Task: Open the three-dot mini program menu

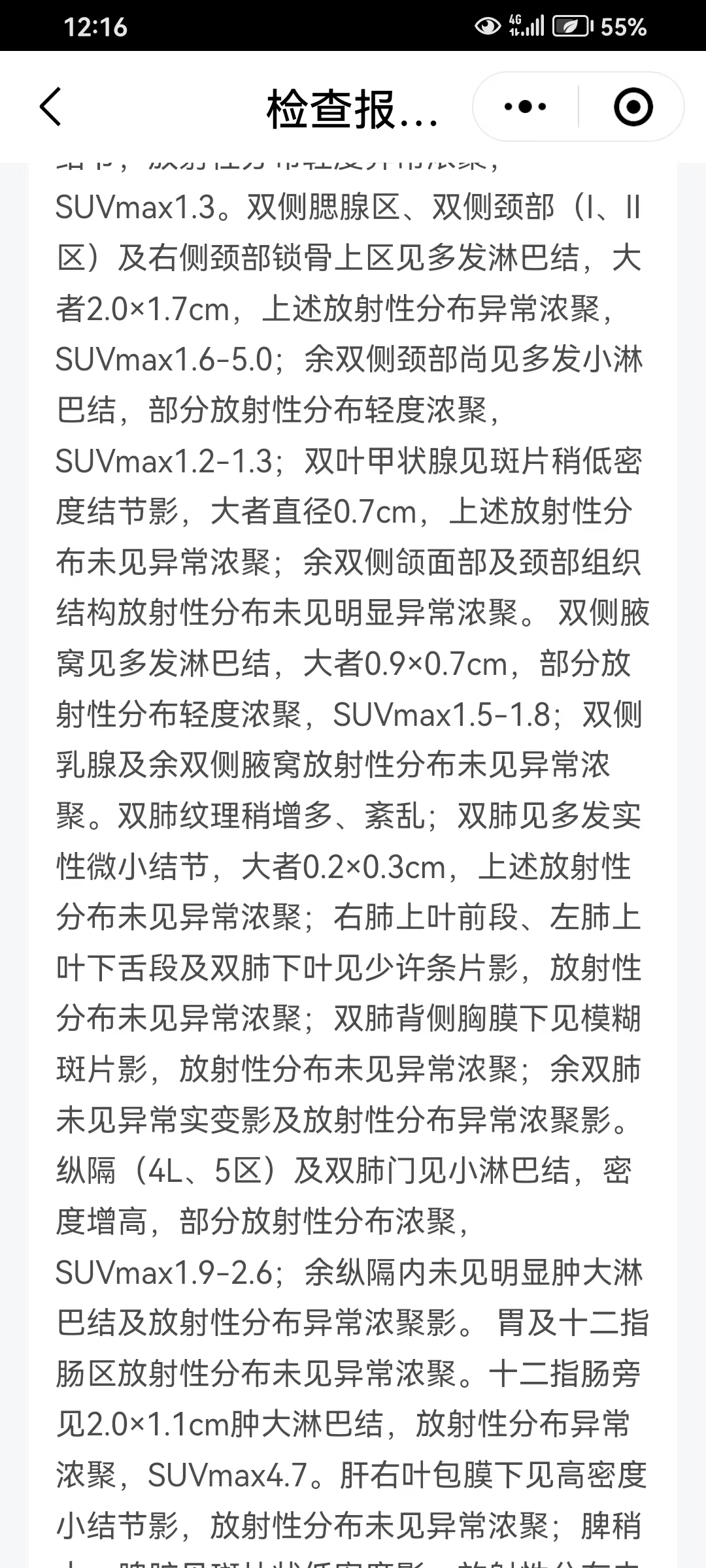Action: 526,106
